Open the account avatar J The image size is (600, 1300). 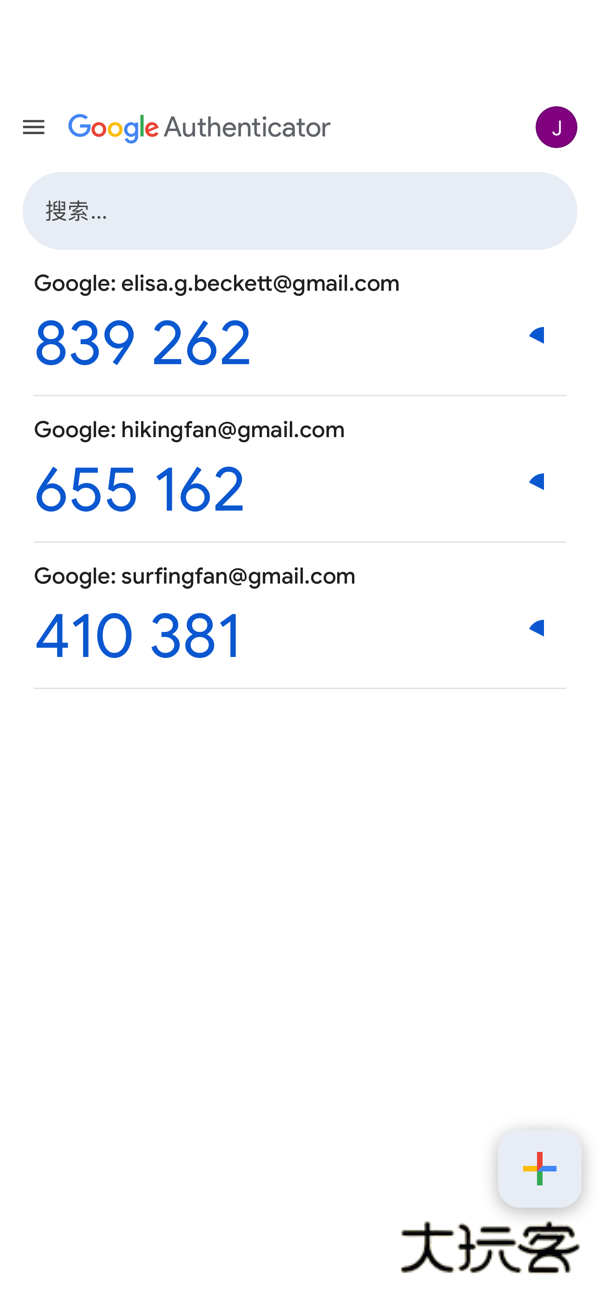(x=556, y=127)
